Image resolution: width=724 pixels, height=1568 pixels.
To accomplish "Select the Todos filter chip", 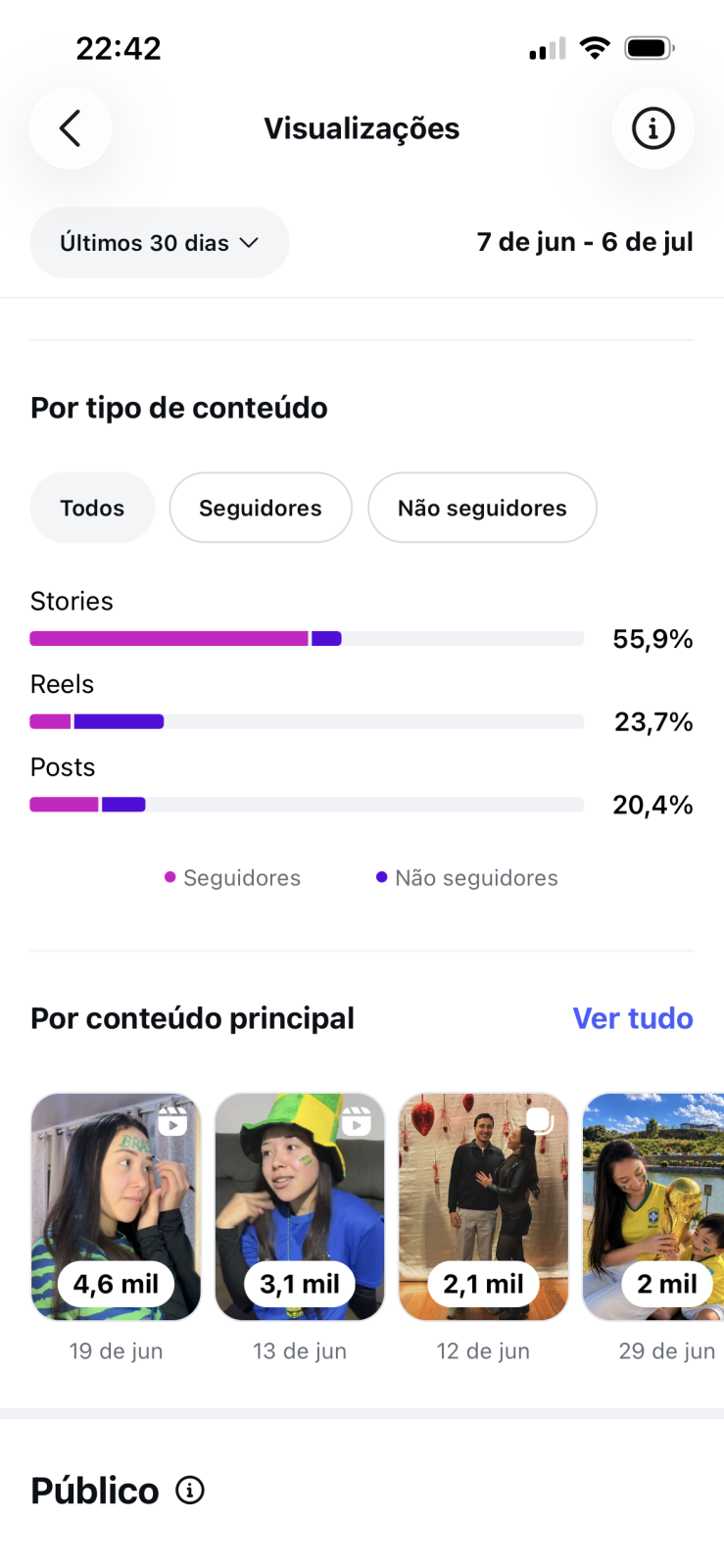I will (x=92, y=508).
